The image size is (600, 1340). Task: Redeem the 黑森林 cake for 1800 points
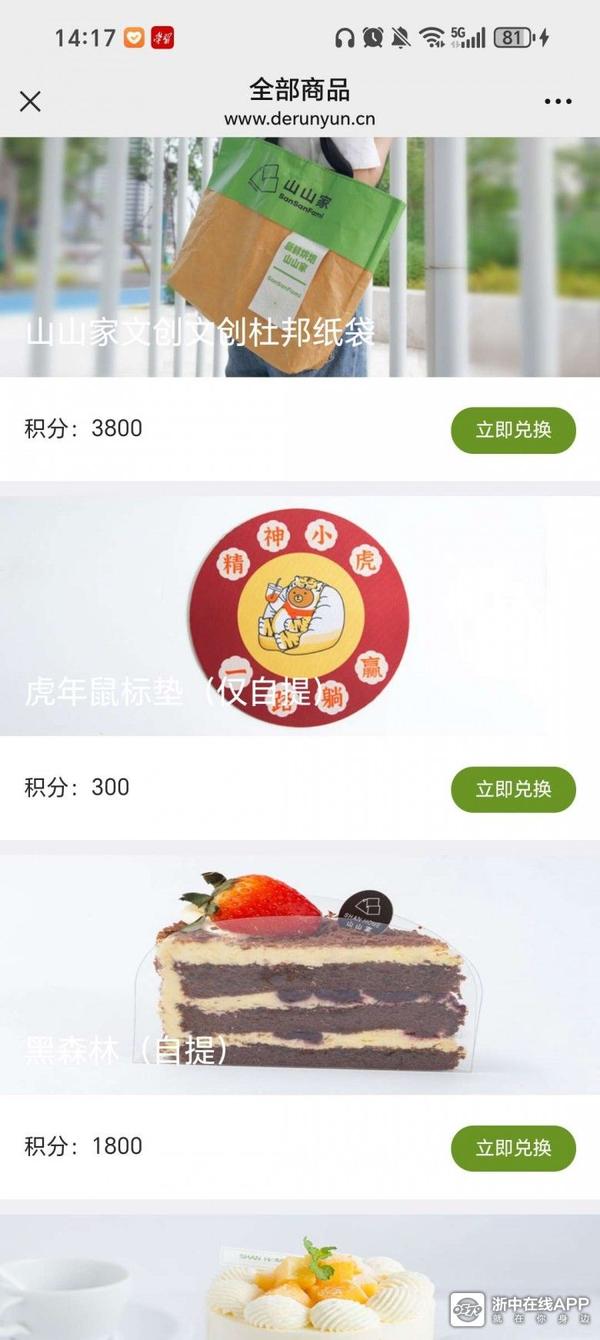(513, 1148)
